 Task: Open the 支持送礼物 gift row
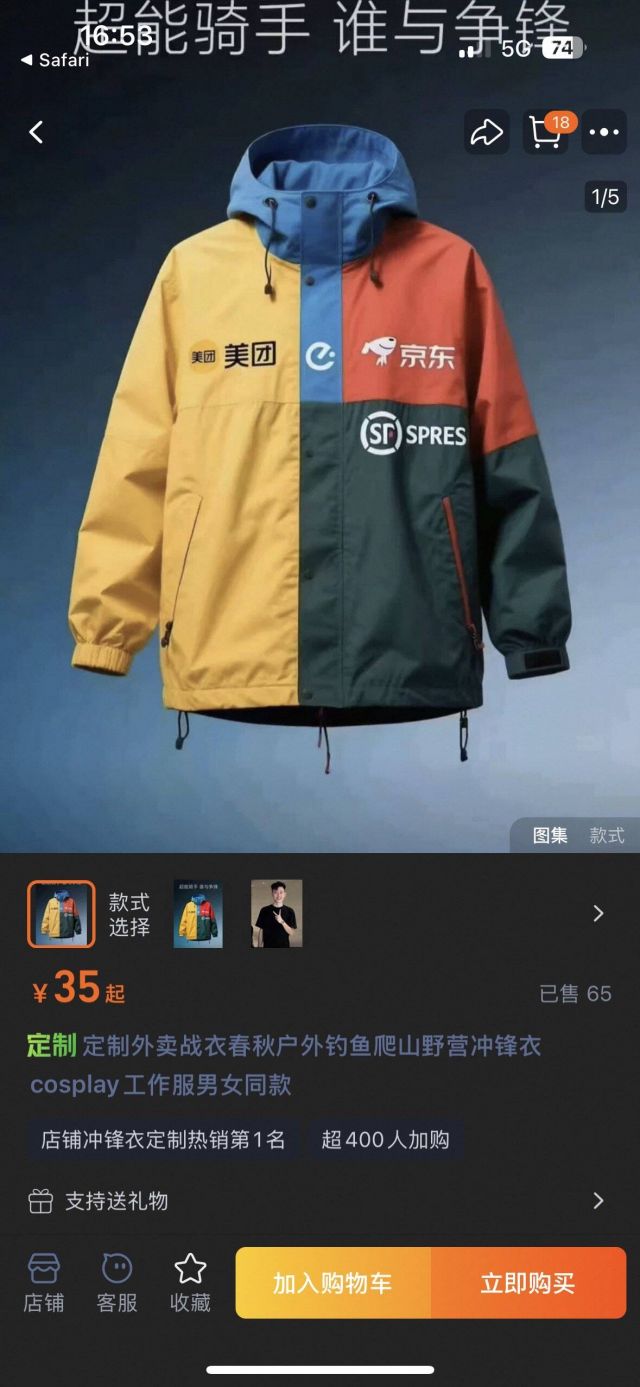(x=320, y=1201)
